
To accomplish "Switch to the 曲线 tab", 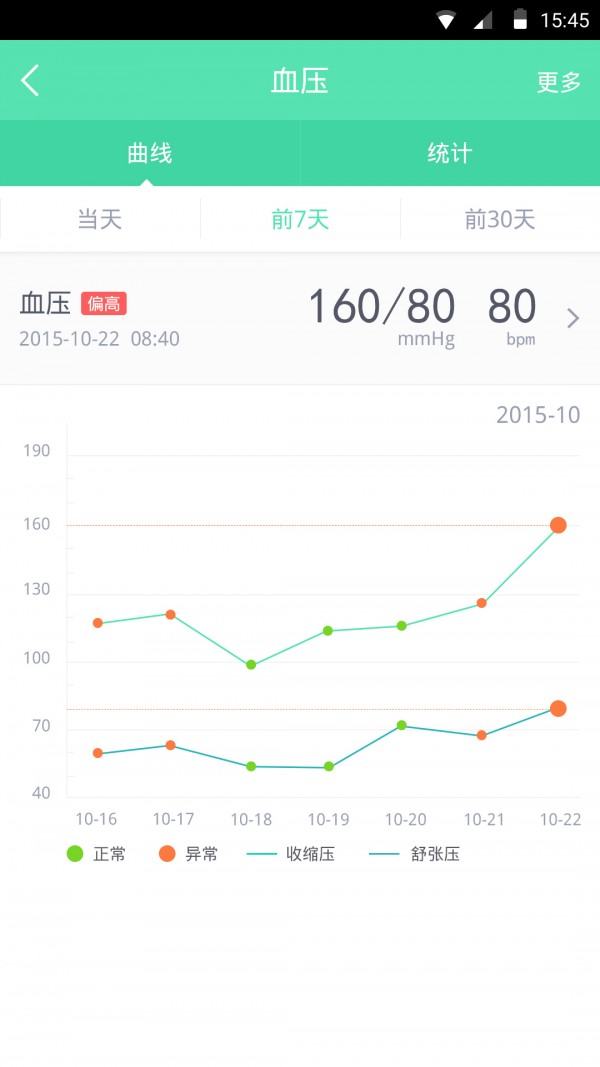I will [x=150, y=153].
